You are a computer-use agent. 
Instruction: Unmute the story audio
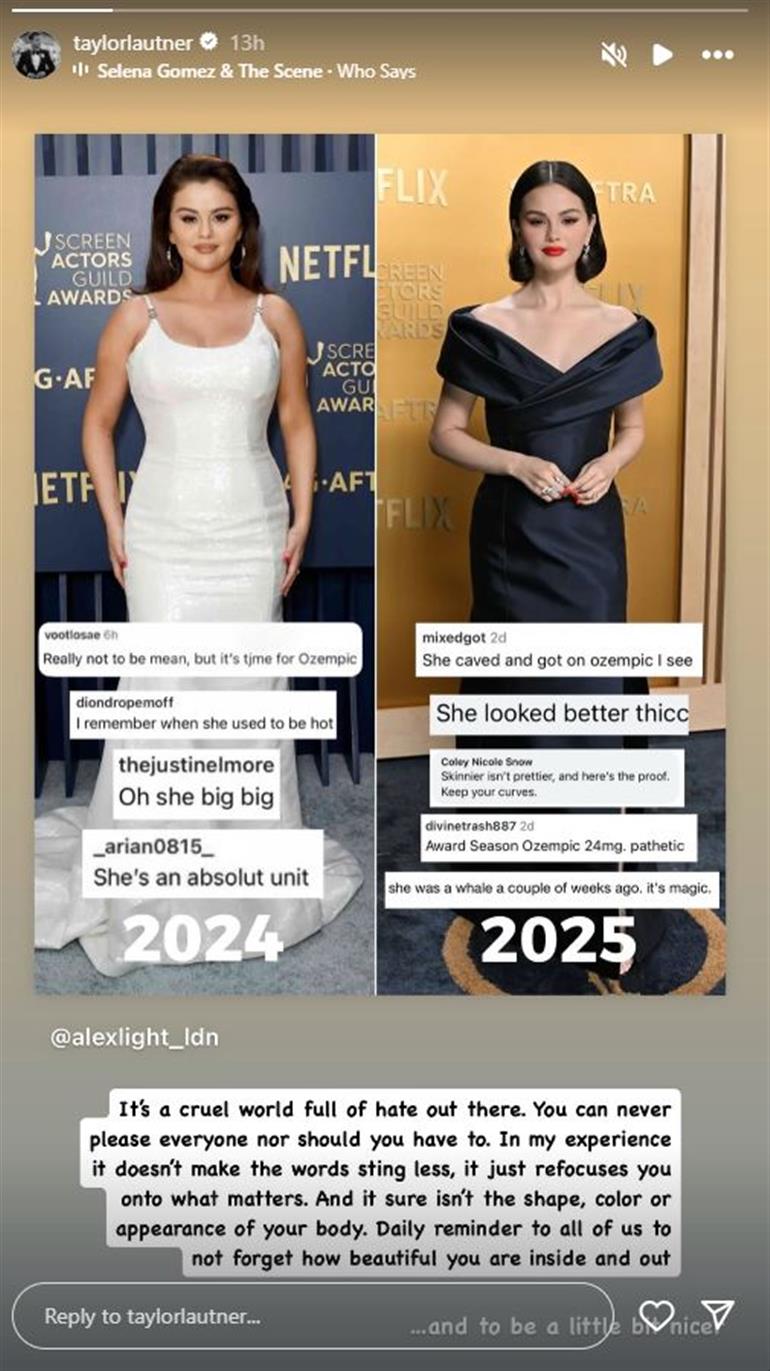click(x=613, y=55)
